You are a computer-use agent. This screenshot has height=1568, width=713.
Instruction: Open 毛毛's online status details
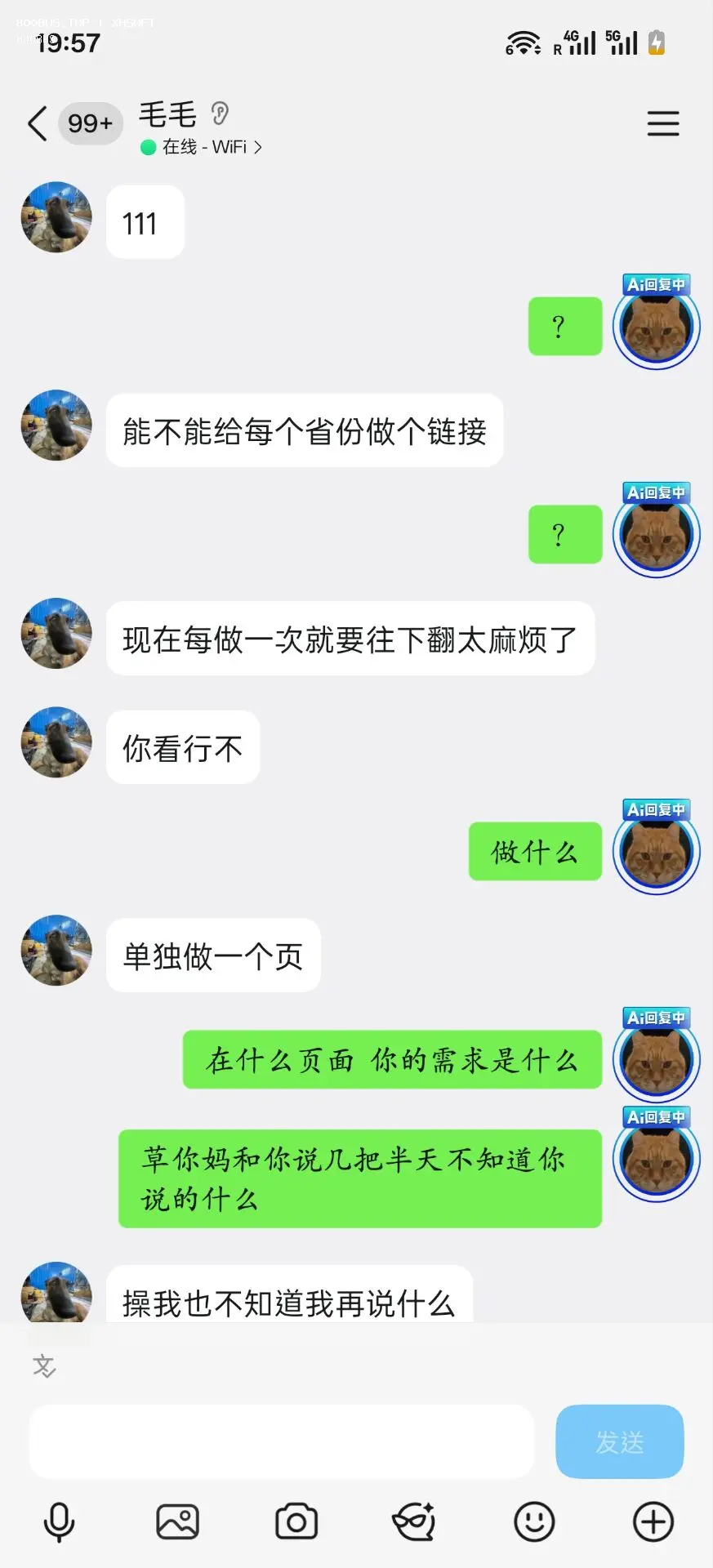(203, 147)
